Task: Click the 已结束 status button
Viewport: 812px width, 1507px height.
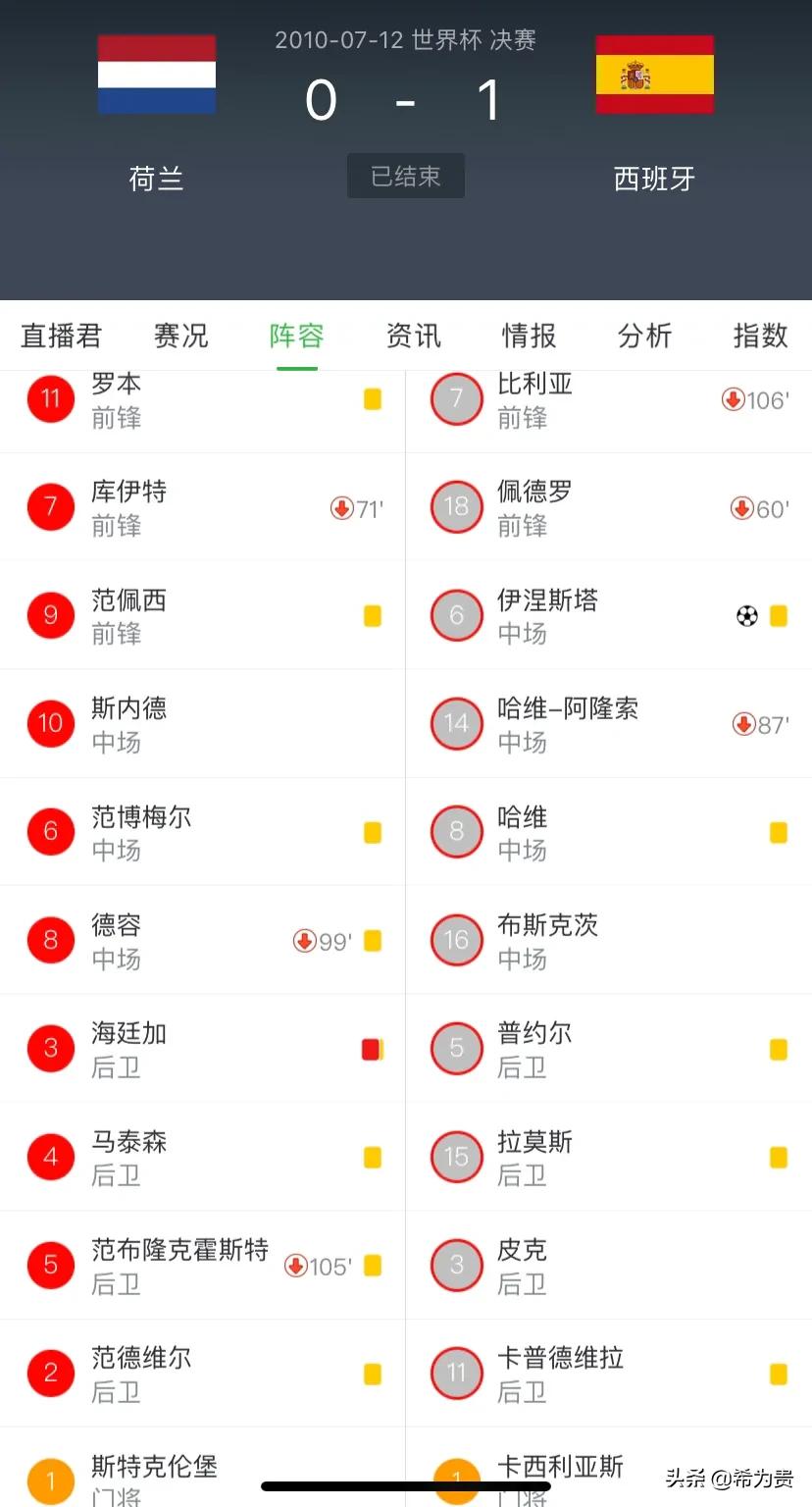Action: click(406, 177)
